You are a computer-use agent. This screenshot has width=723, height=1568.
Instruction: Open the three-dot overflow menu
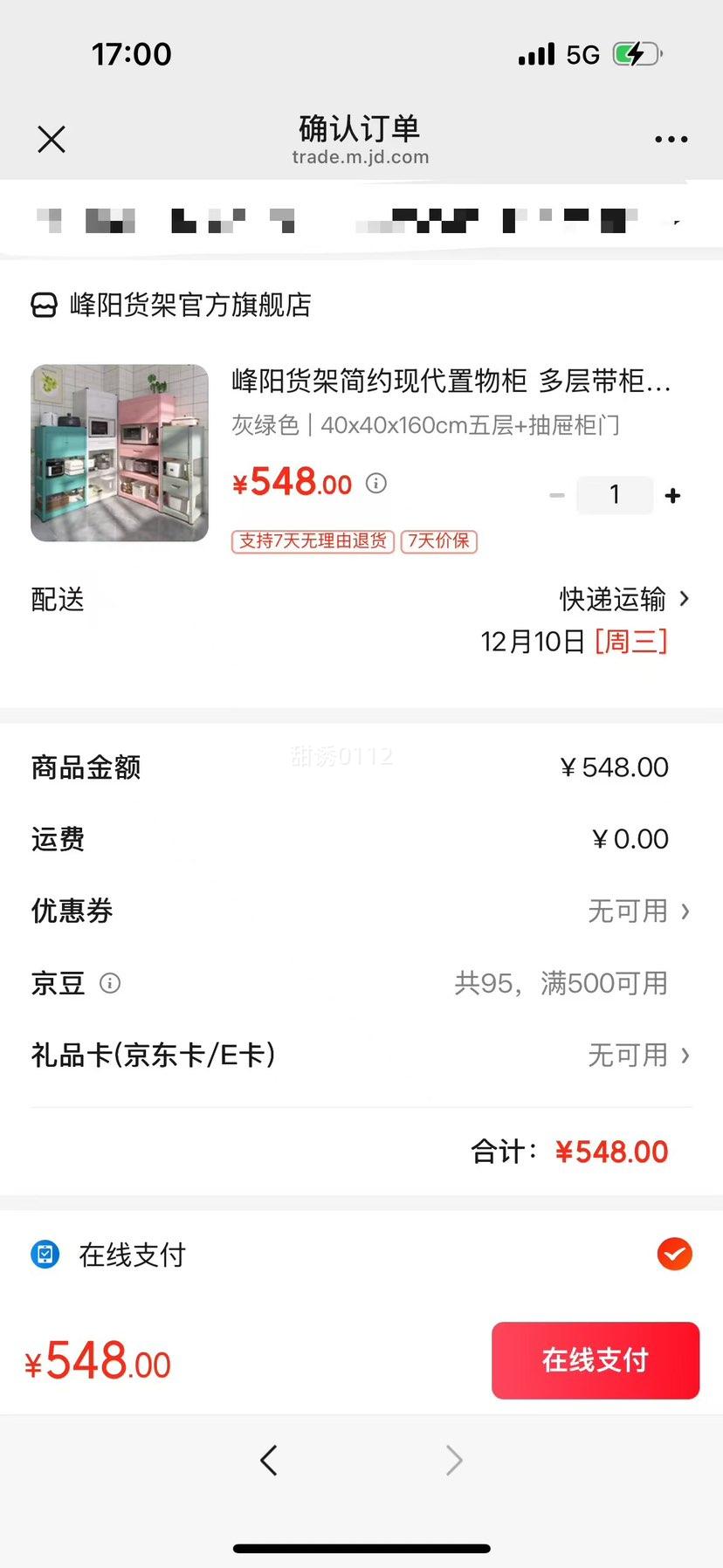pyautogui.click(x=671, y=139)
